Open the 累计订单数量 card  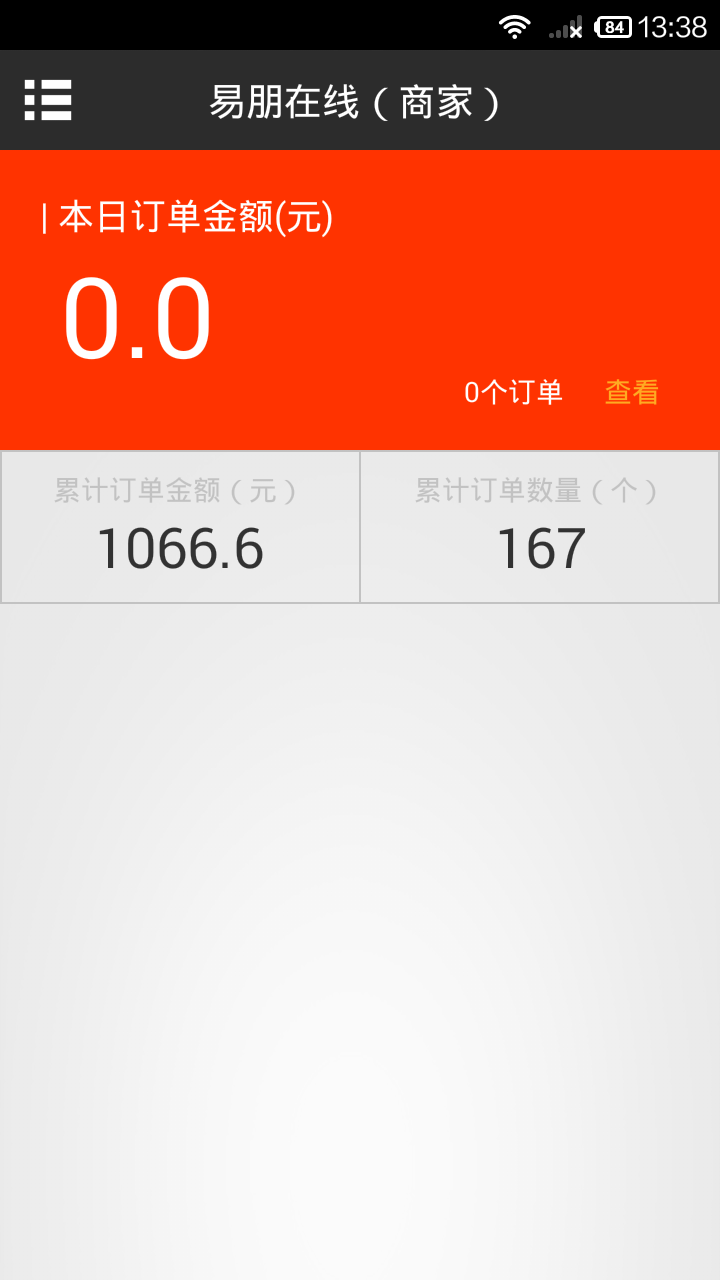(x=539, y=527)
